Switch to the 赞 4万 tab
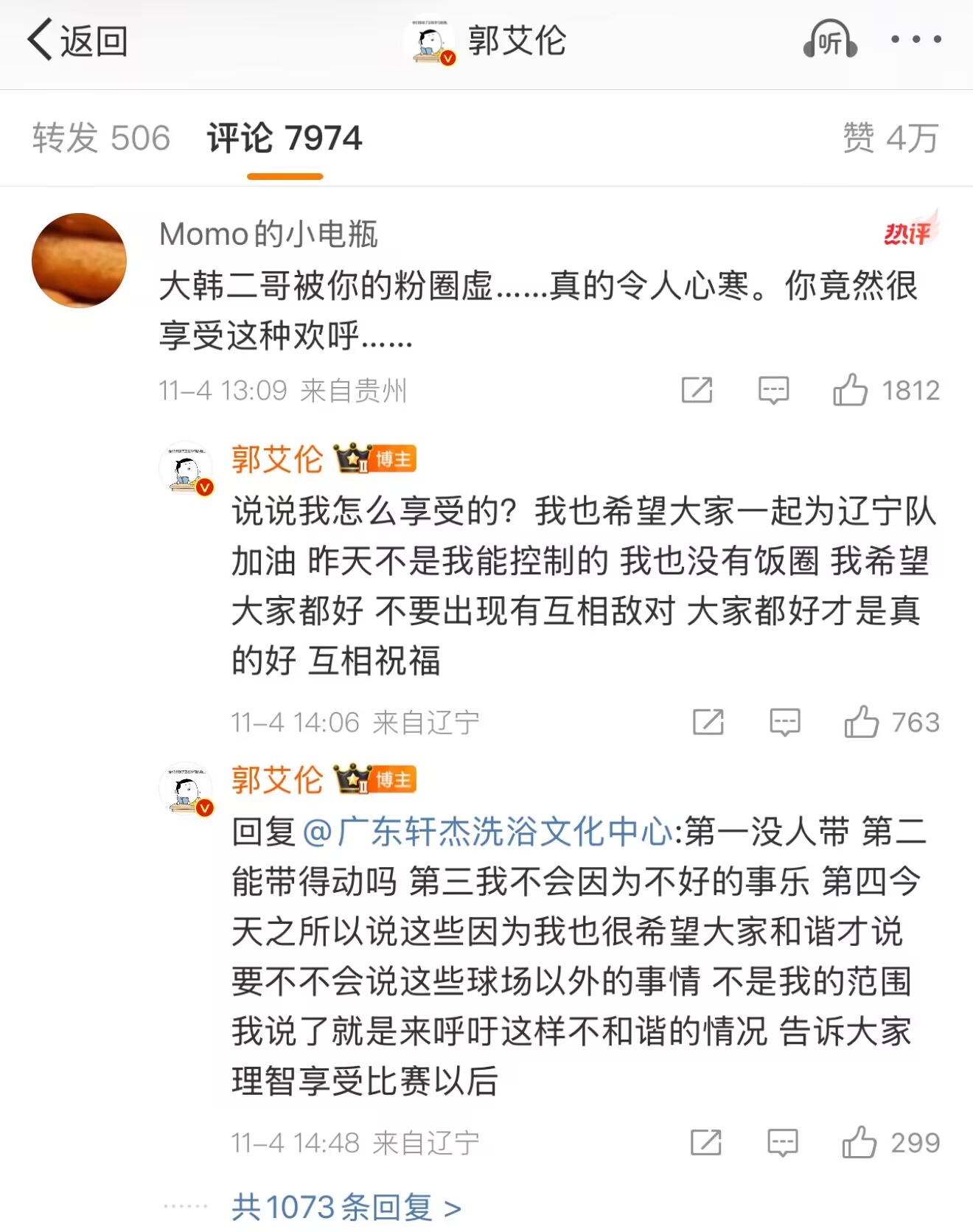This screenshot has width=973, height=1232. [890, 138]
